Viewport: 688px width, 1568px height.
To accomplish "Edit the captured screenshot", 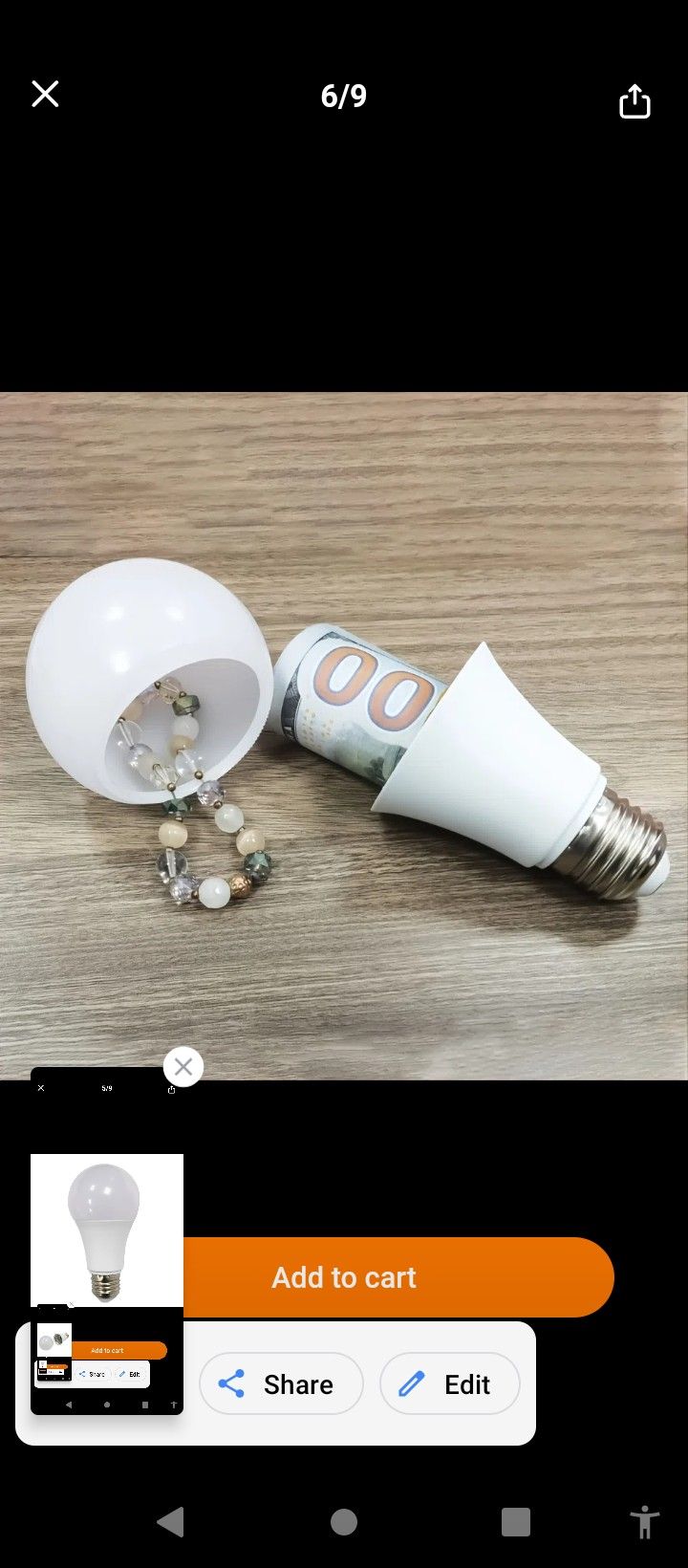I will pos(449,1383).
